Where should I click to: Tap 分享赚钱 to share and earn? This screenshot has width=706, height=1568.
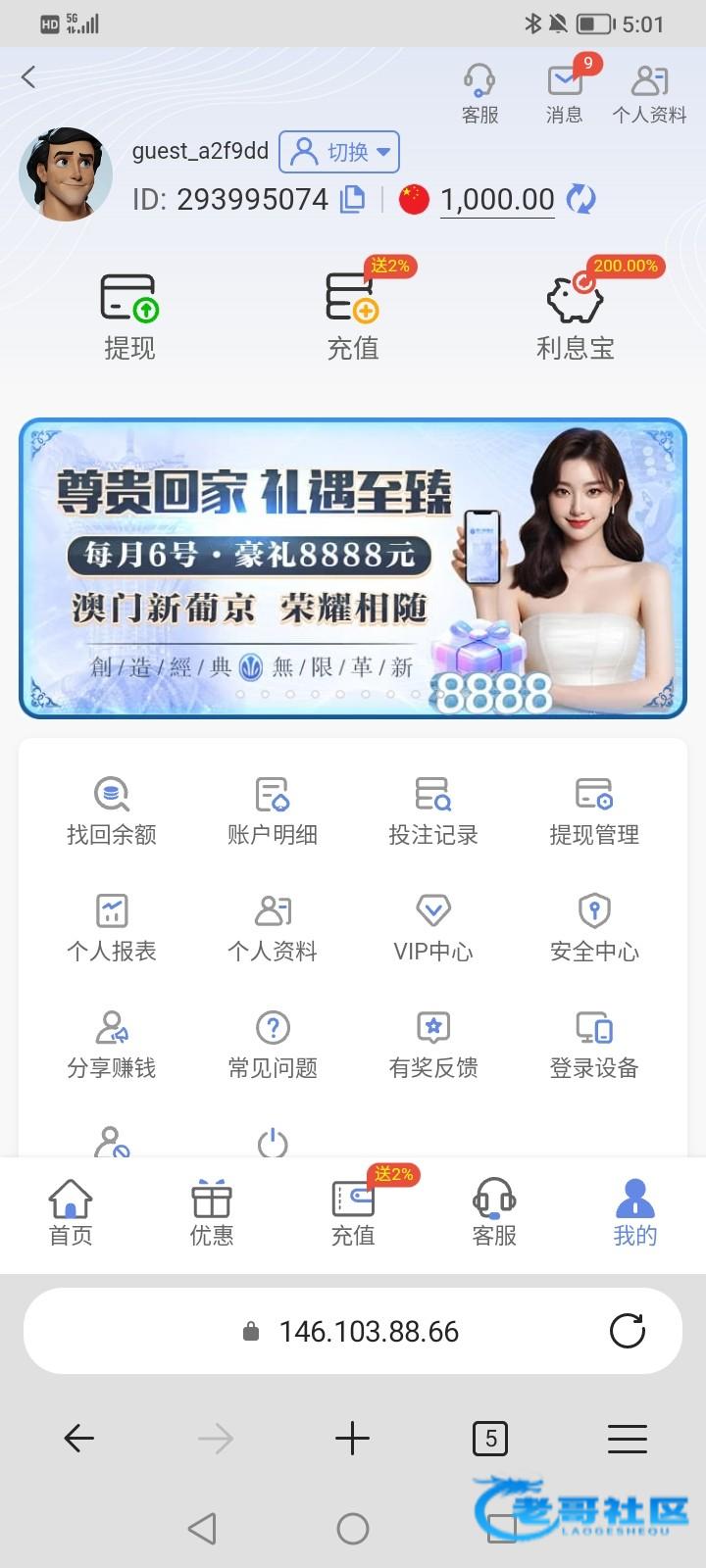point(112,1044)
